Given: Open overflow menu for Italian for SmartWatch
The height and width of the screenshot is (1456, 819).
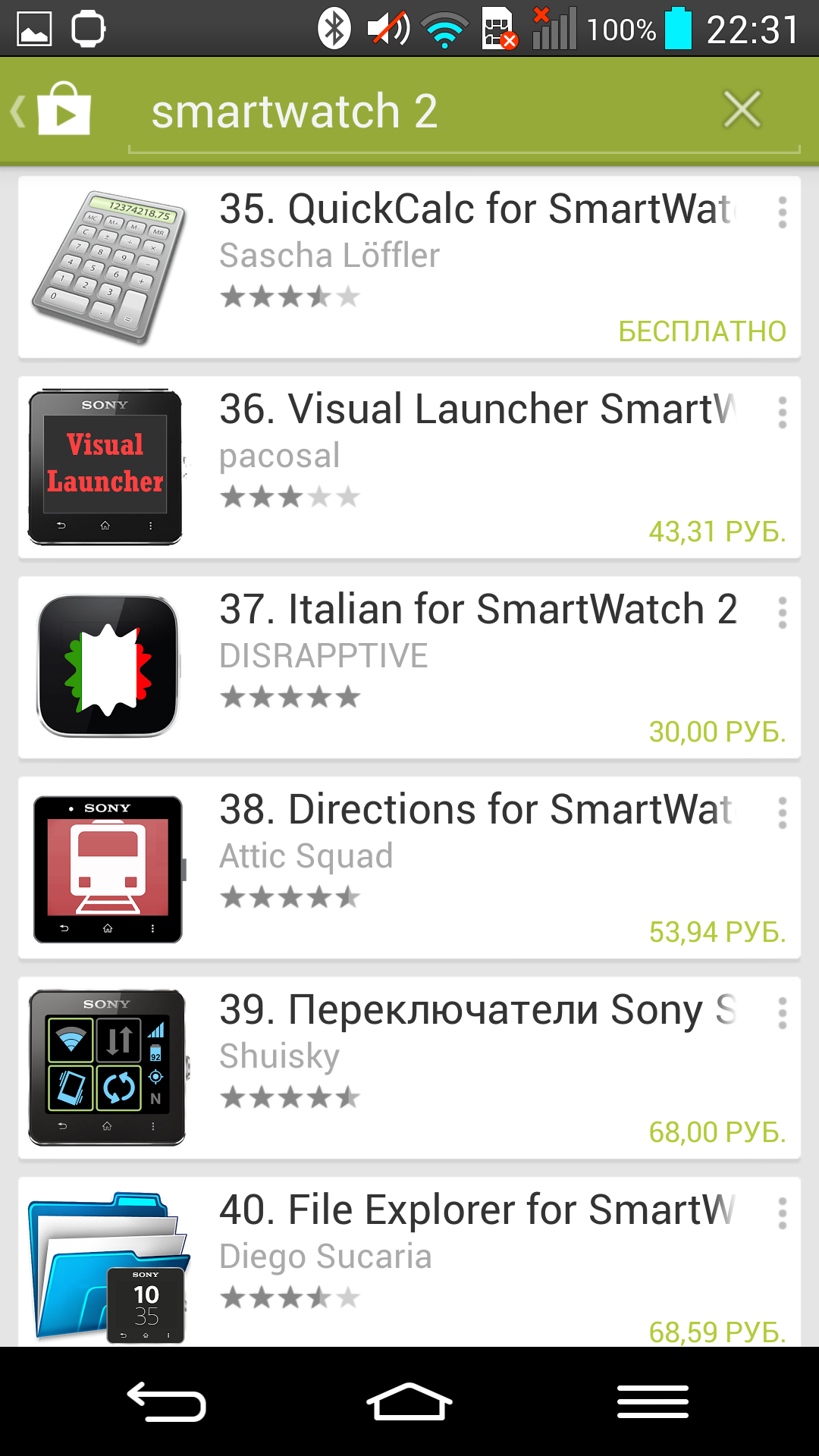Looking at the screenshot, I should click(782, 613).
